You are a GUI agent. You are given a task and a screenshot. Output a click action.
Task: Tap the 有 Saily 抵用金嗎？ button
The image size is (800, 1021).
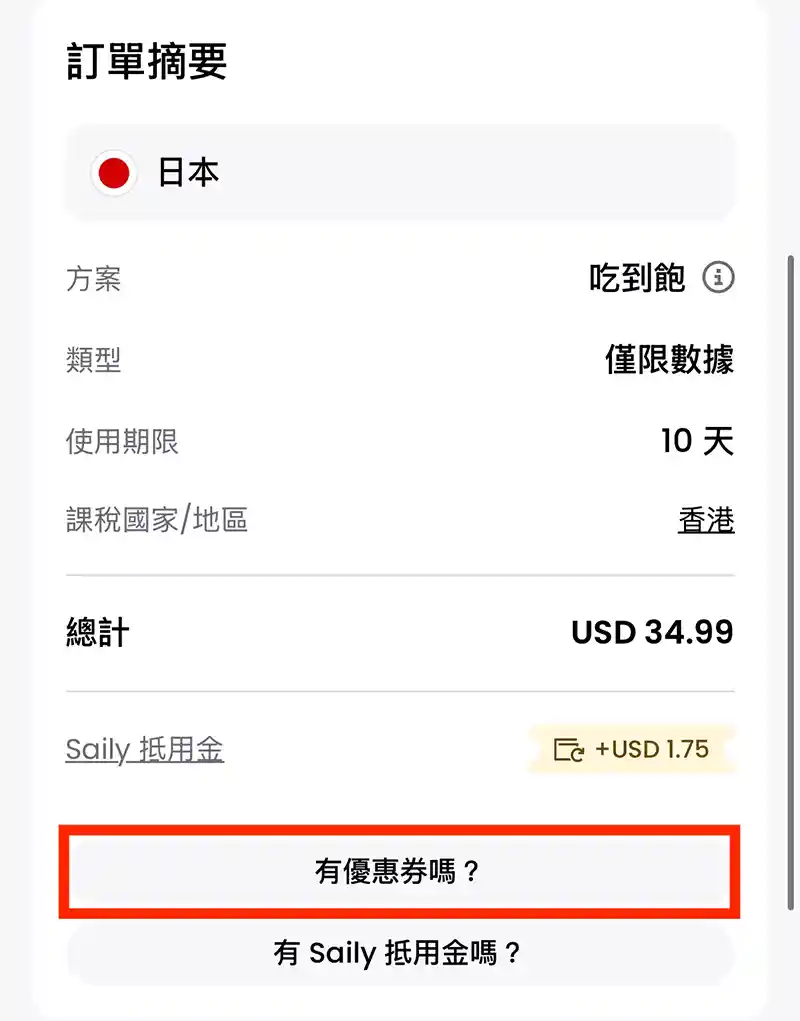(x=399, y=952)
